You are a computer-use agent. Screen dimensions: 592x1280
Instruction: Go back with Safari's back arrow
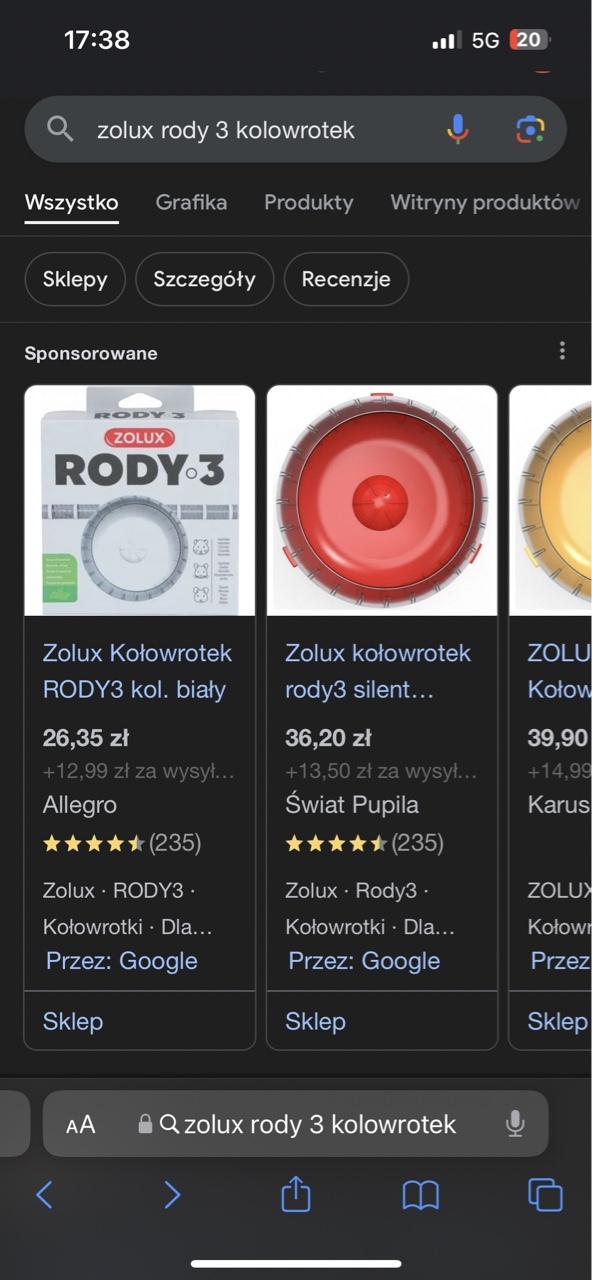coord(44,1194)
